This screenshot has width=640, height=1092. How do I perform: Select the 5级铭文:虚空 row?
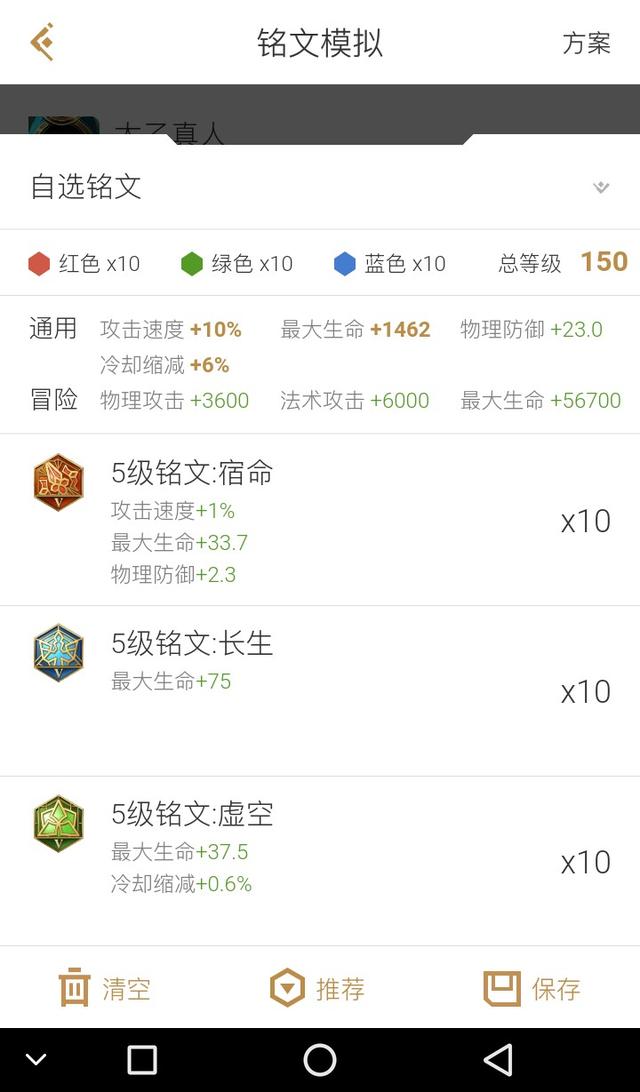320,861
